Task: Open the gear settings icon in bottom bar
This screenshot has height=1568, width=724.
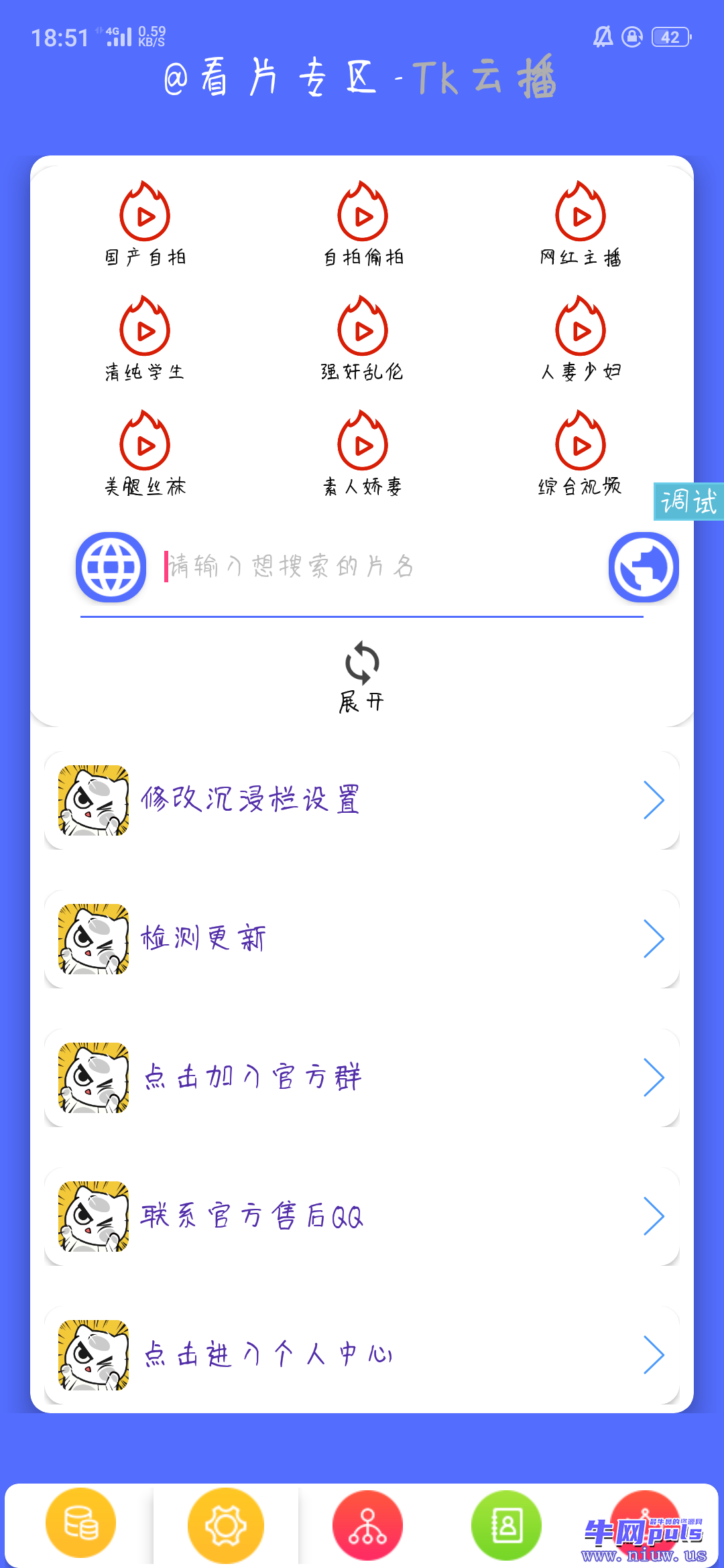Action: click(226, 1526)
